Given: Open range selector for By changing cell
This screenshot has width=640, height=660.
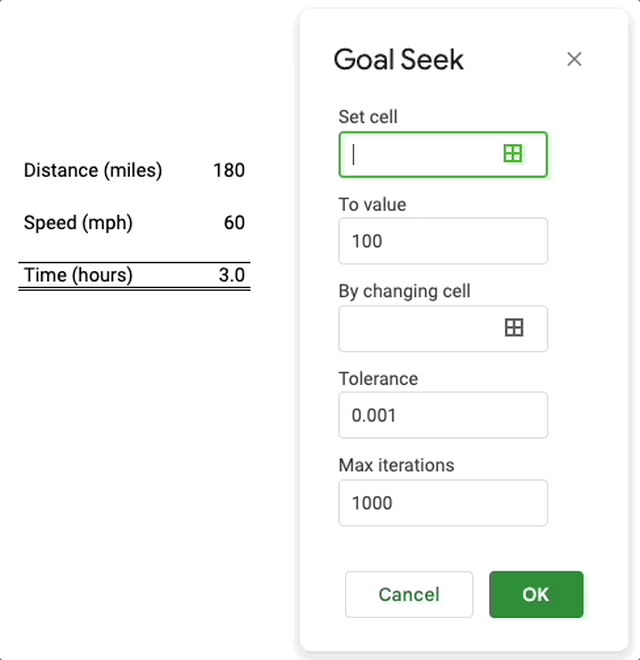Looking at the screenshot, I should coord(514,328).
